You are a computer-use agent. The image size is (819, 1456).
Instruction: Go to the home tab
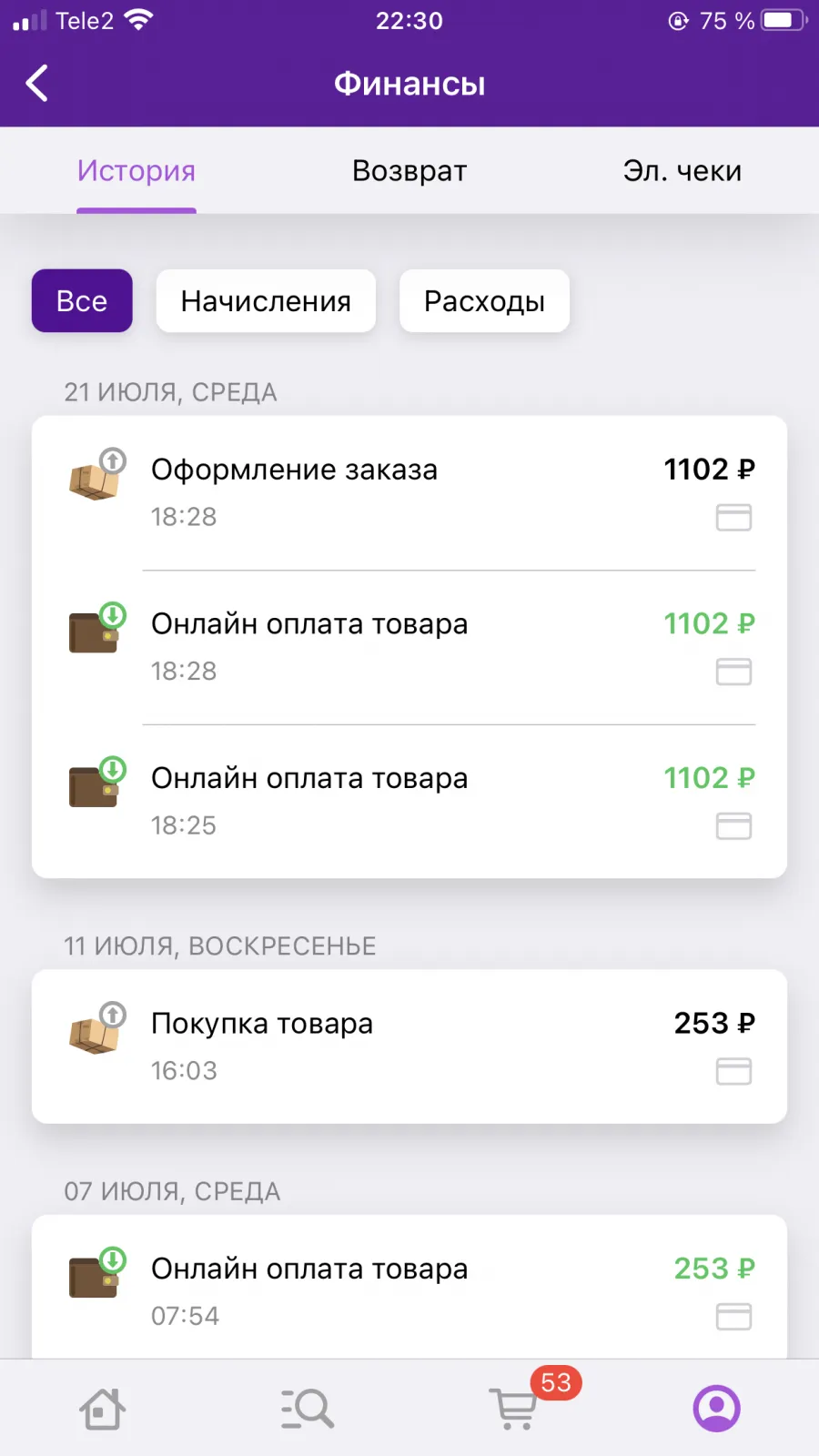pyautogui.click(x=102, y=1409)
